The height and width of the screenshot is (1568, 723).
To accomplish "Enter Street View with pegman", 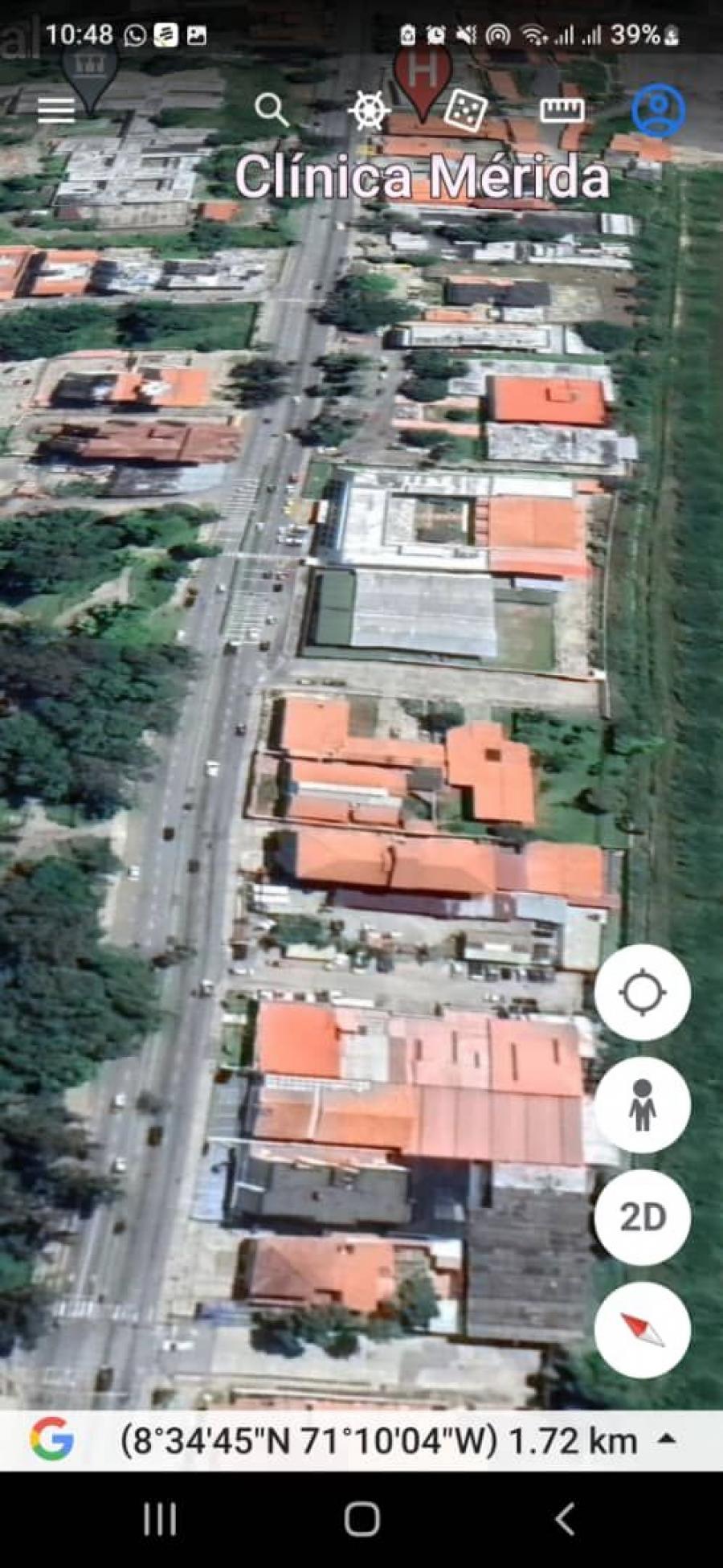I will pos(642,1105).
